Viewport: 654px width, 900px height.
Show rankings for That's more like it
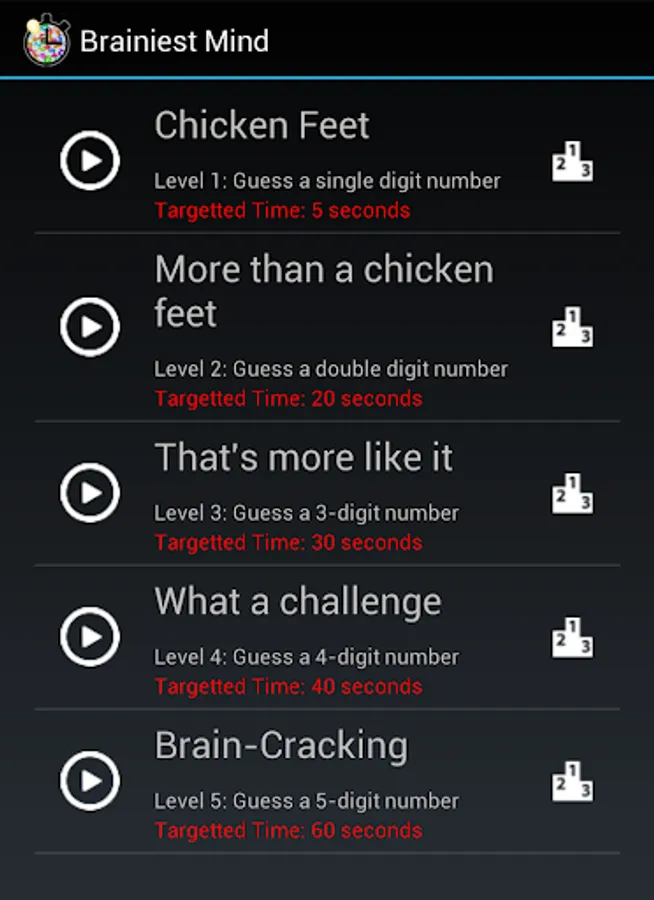tap(572, 493)
